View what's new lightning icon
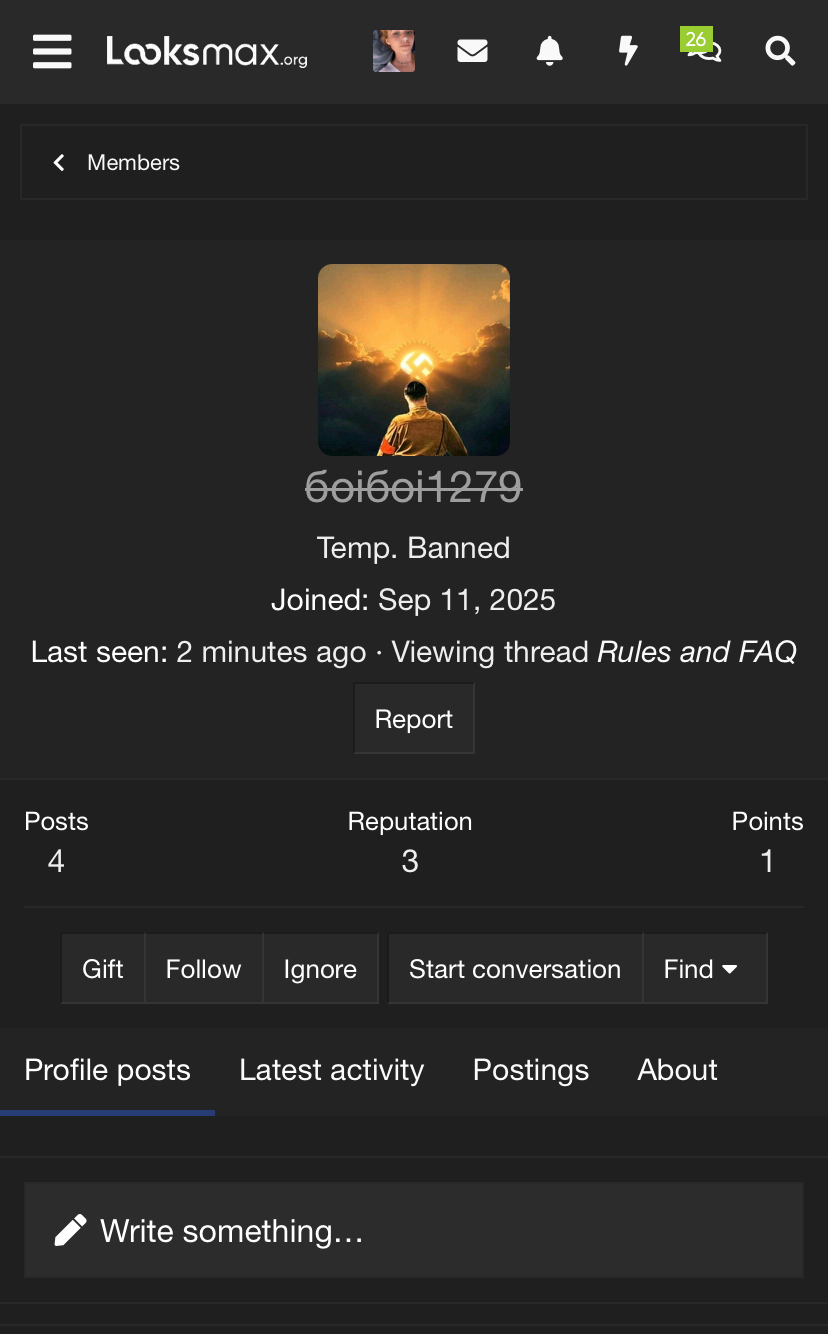Image resolution: width=828 pixels, height=1334 pixels. click(627, 51)
